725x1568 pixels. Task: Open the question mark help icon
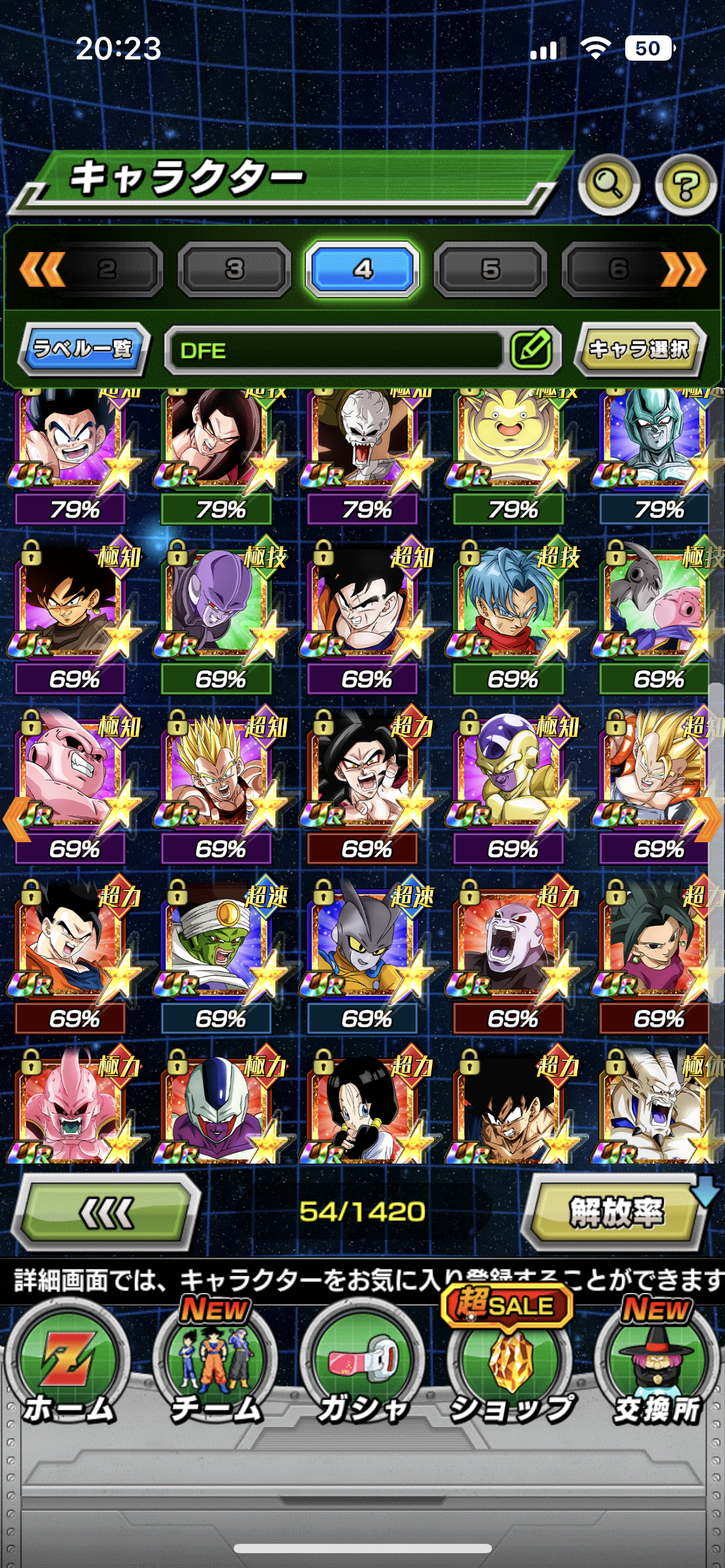tap(685, 184)
